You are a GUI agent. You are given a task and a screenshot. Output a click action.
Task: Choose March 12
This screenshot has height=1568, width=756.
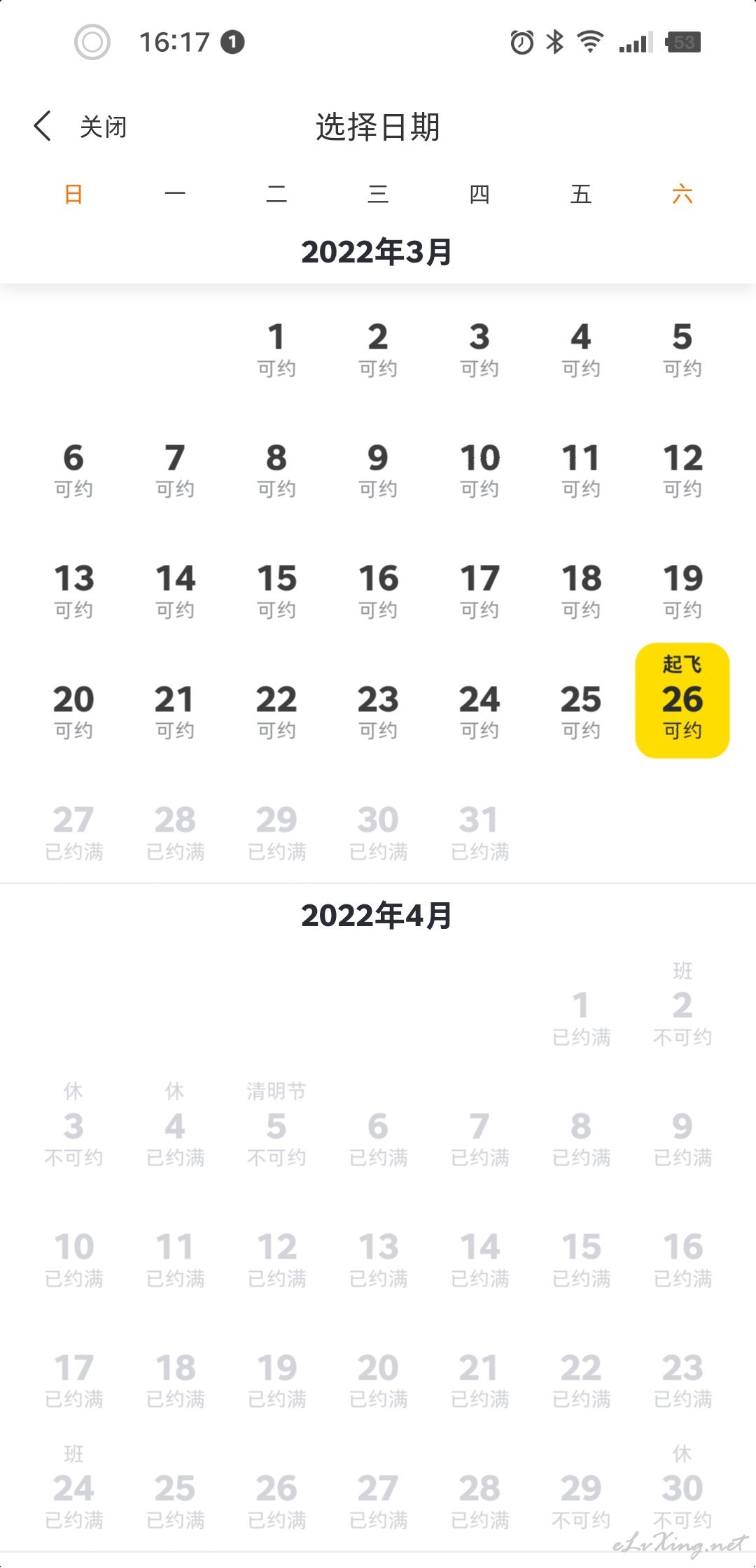(682, 470)
